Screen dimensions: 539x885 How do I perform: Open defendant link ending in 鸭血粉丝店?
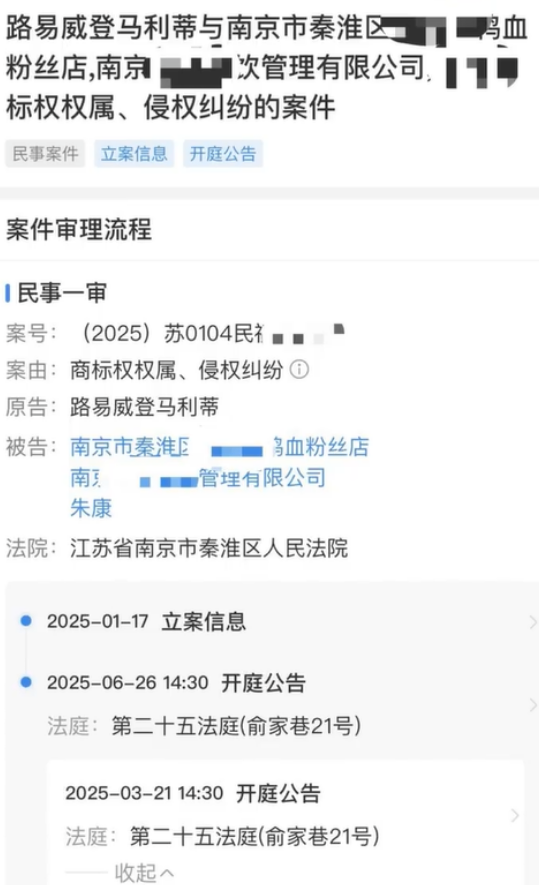[x=220, y=447]
